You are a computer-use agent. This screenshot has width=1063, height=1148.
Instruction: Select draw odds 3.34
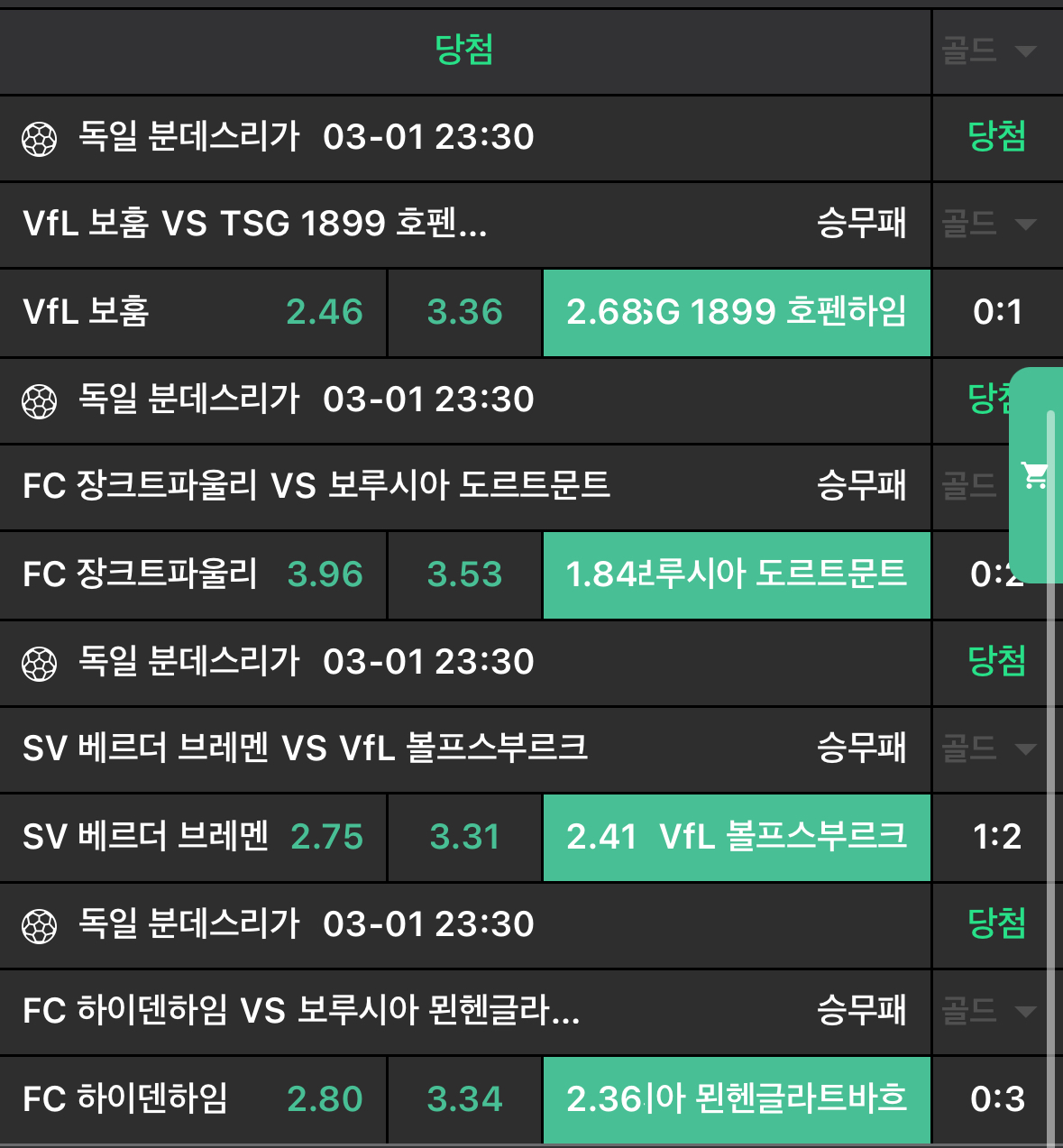point(464,1099)
